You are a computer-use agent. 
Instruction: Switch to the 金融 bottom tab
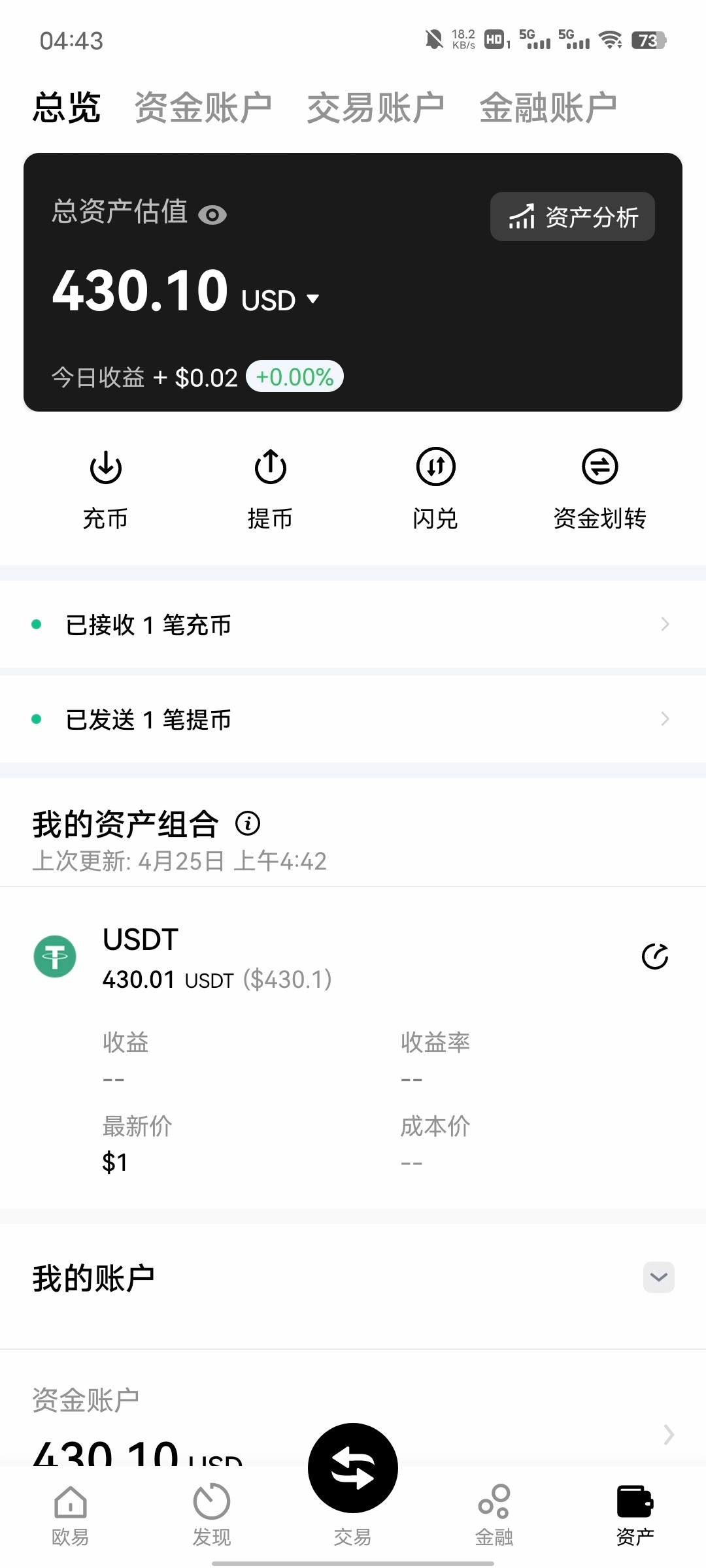(494, 1514)
